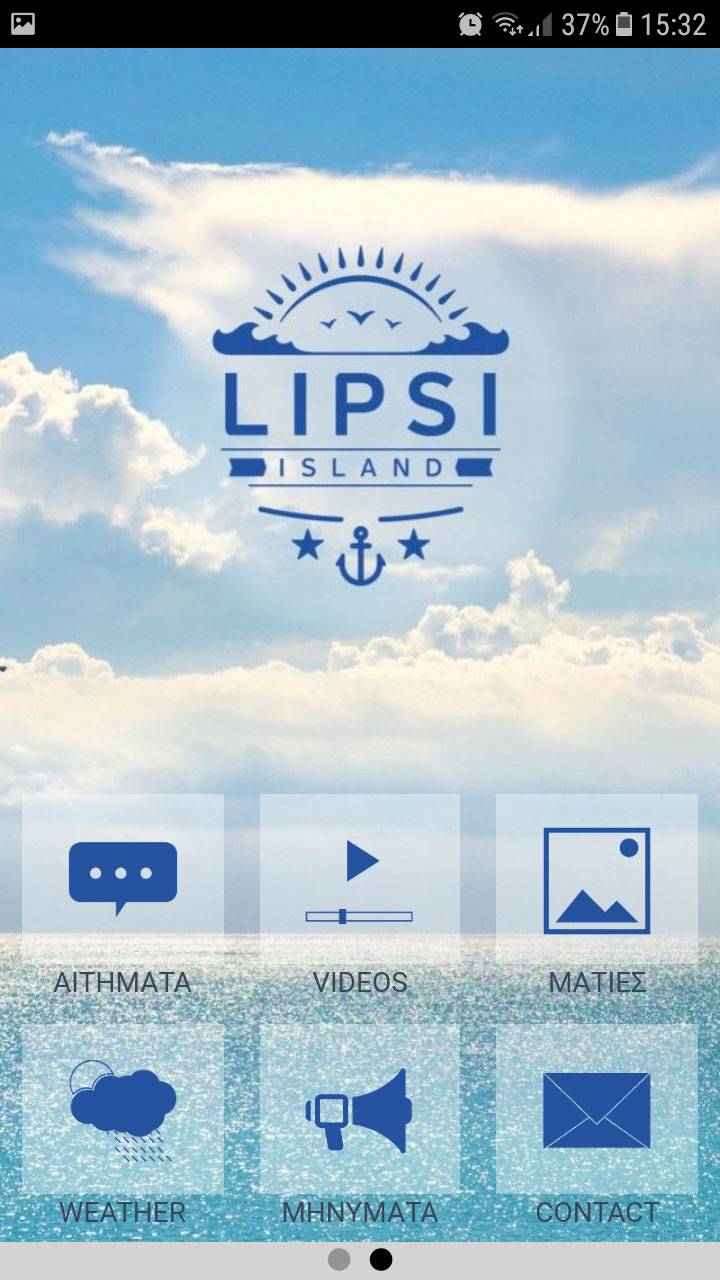Go to the first page indicator dot
Viewport: 720px width, 1280px height.
pos(339,1259)
